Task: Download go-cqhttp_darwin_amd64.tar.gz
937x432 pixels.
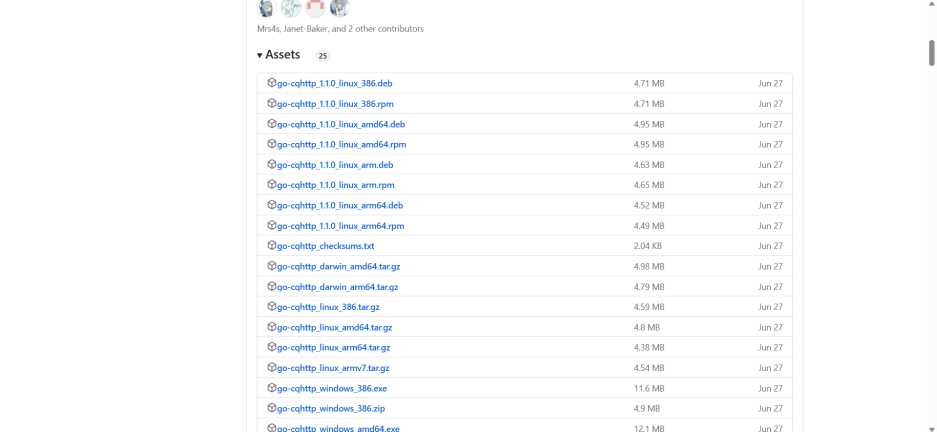Action: point(339,266)
